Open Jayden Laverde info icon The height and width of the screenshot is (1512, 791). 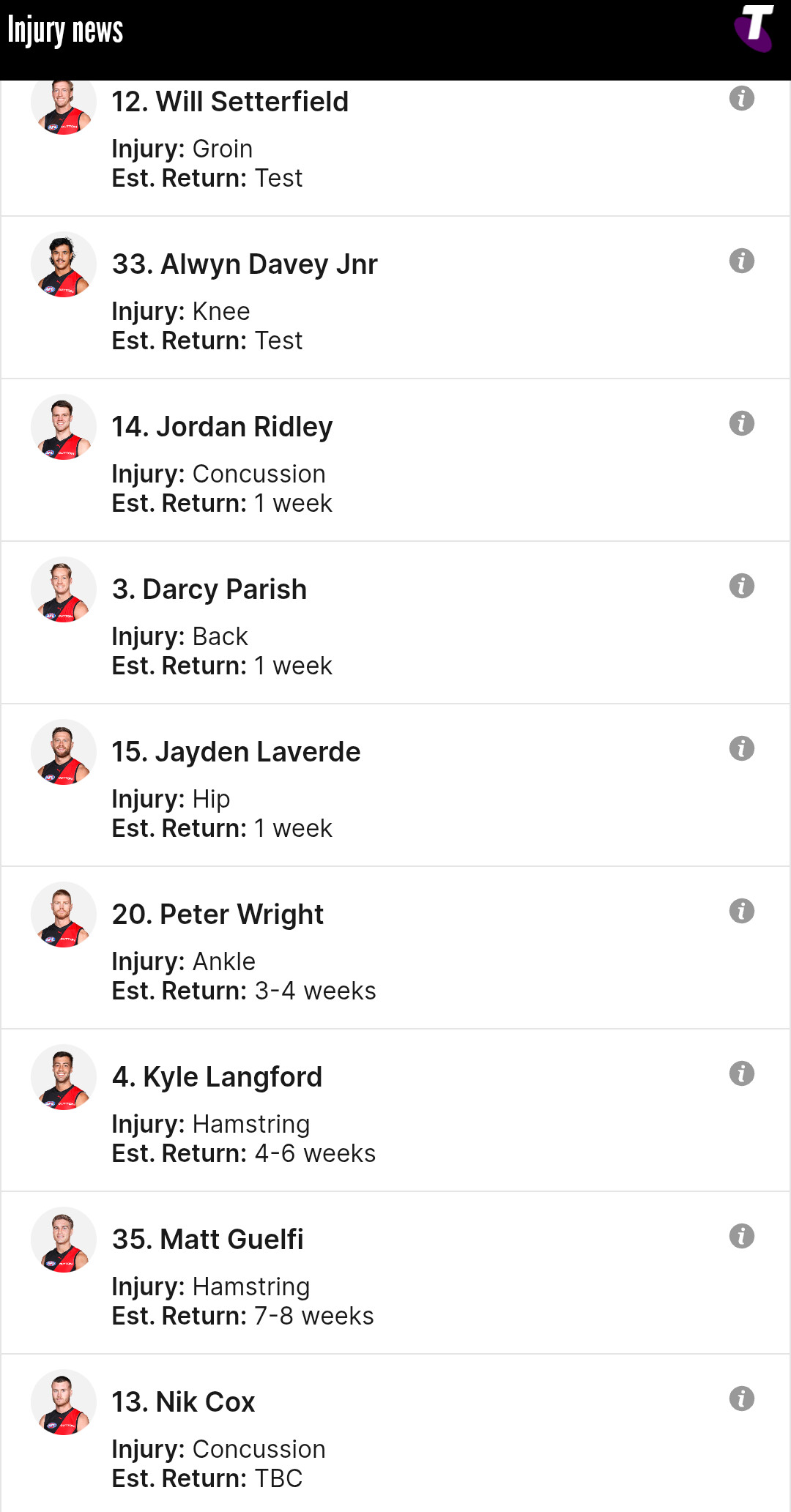(741, 748)
